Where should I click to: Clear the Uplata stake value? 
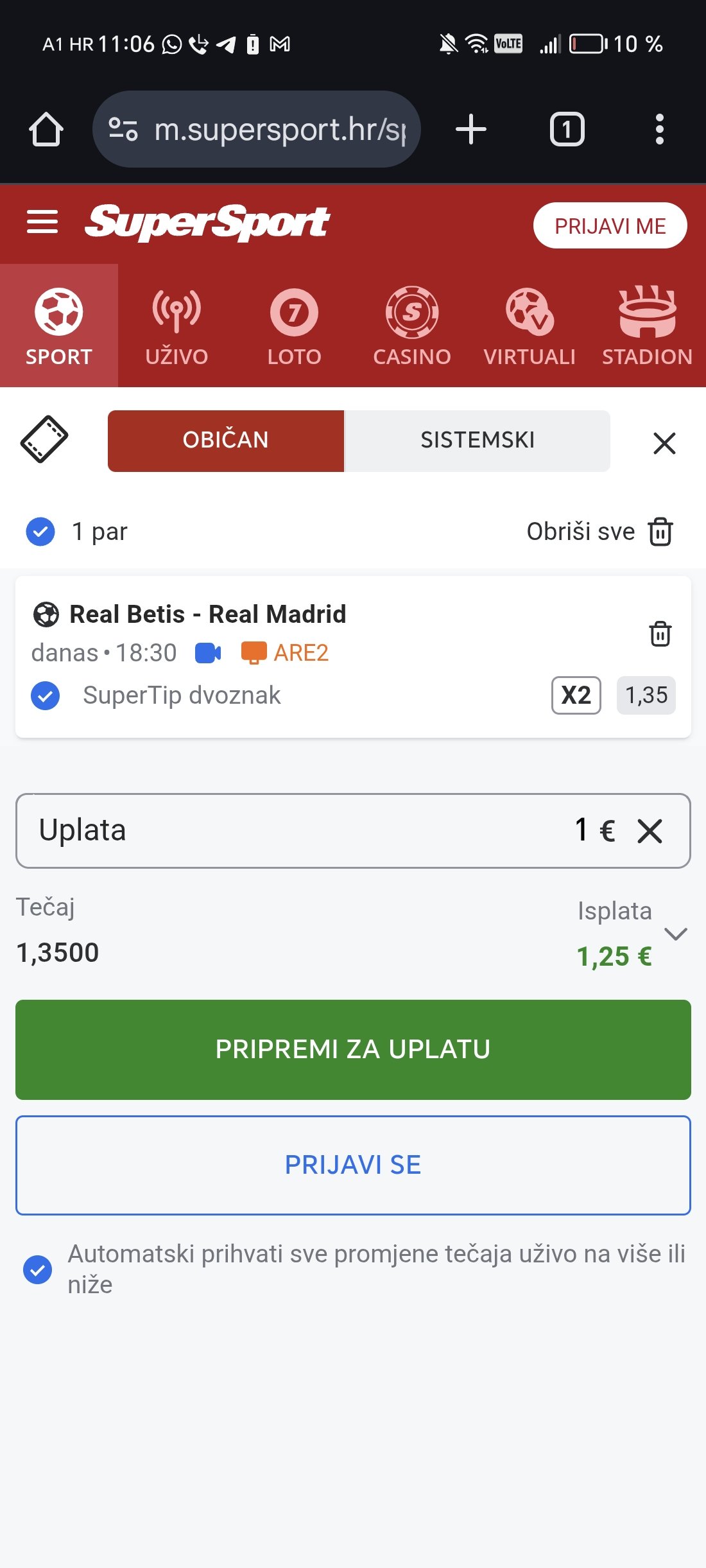(650, 831)
